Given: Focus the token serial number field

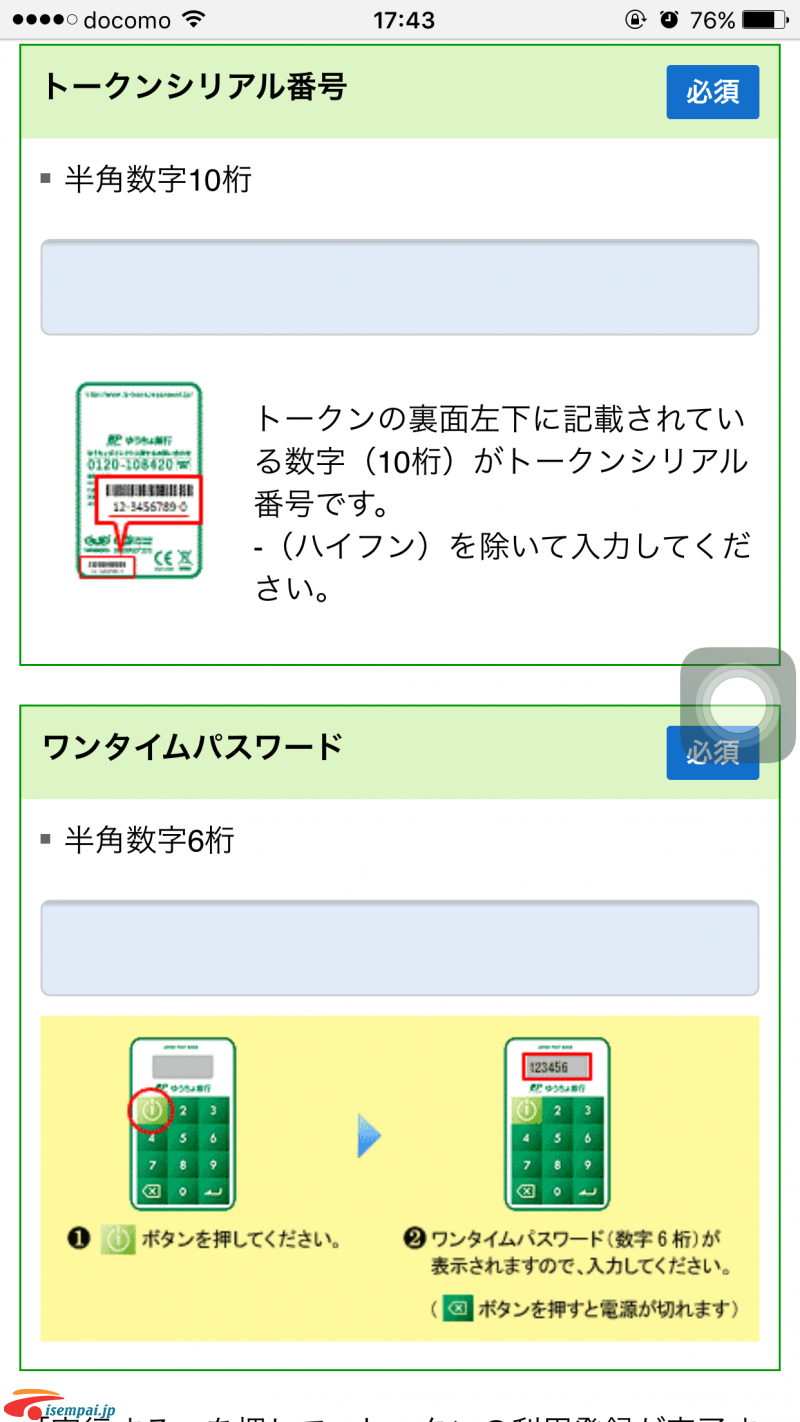Looking at the screenshot, I should click(x=400, y=288).
